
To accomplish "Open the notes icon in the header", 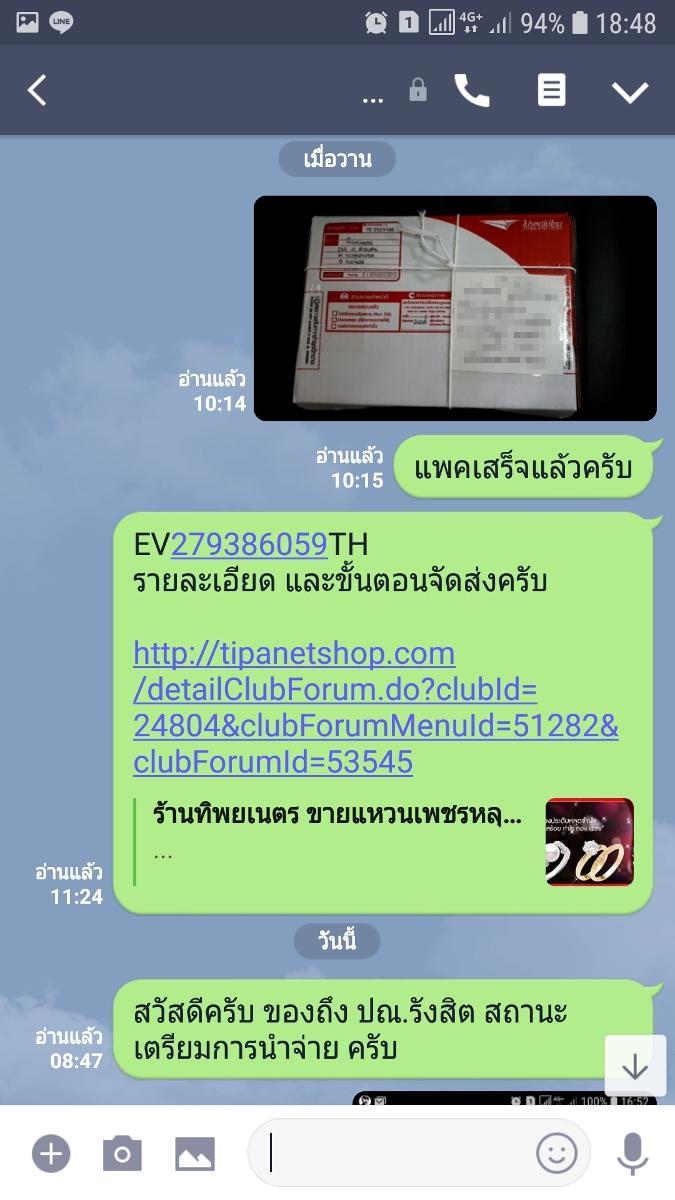I will [551, 91].
